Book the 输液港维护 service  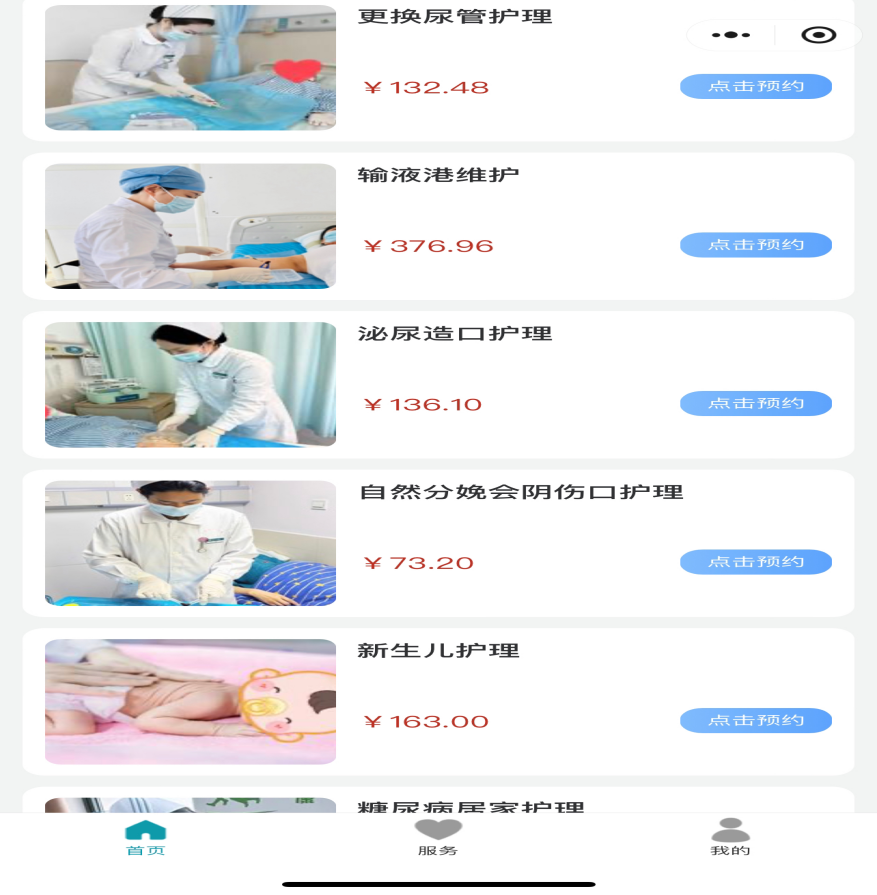tap(755, 245)
